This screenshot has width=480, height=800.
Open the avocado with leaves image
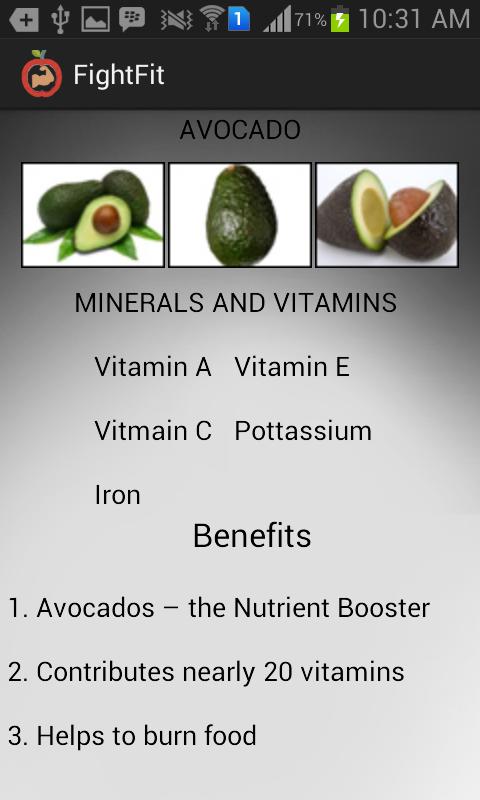pyautogui.click(x=93, y=215)
